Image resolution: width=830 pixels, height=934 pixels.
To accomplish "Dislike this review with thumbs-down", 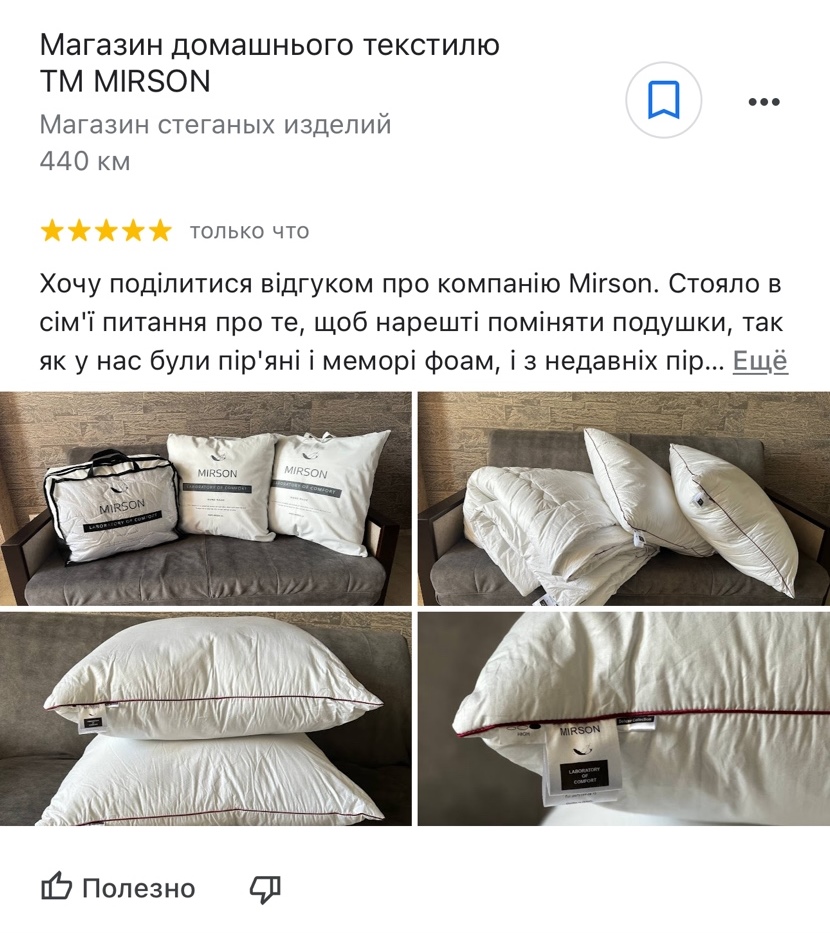I will click(265, 888).
